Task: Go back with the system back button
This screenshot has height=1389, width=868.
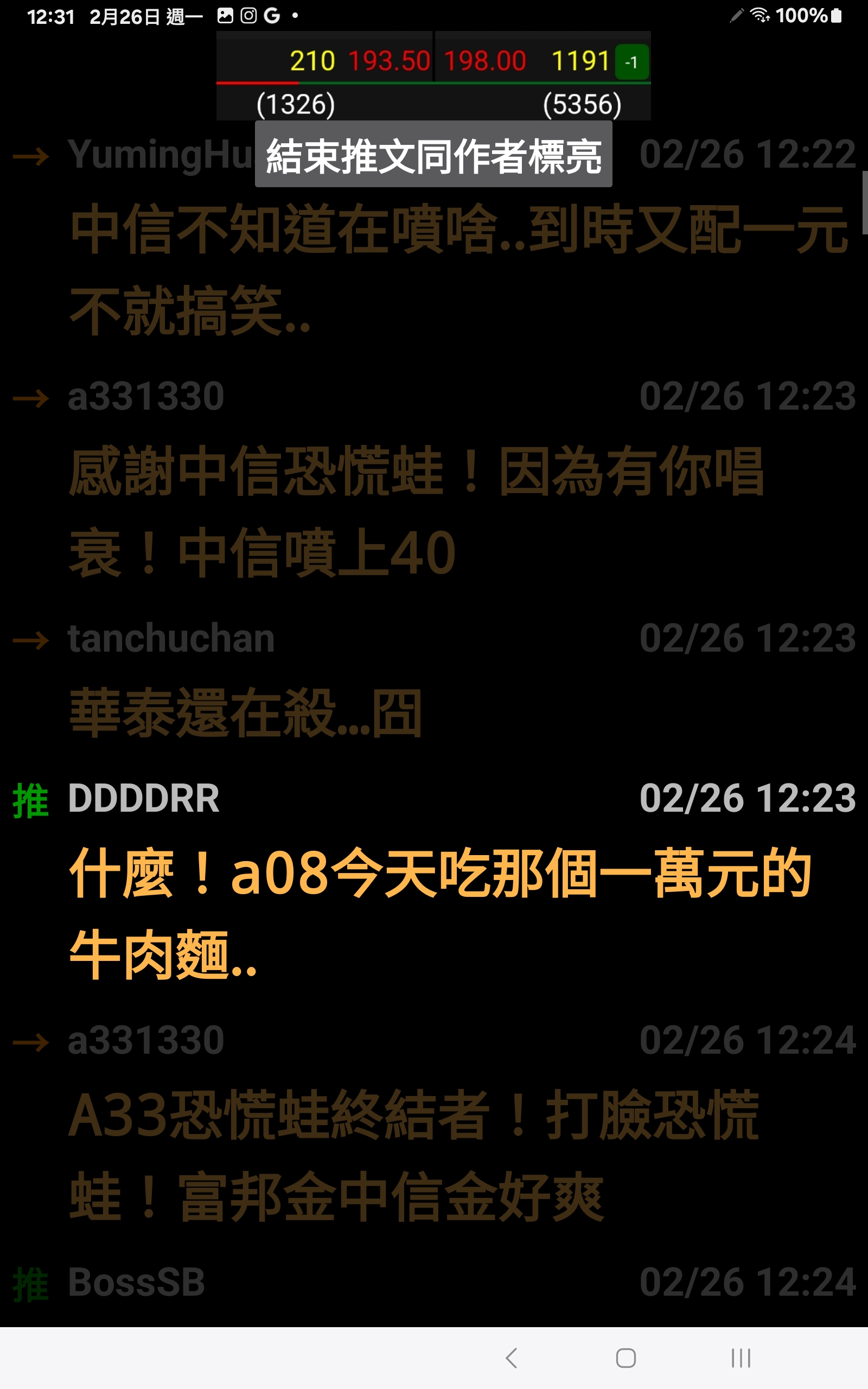Action: tap(512, 1358)
